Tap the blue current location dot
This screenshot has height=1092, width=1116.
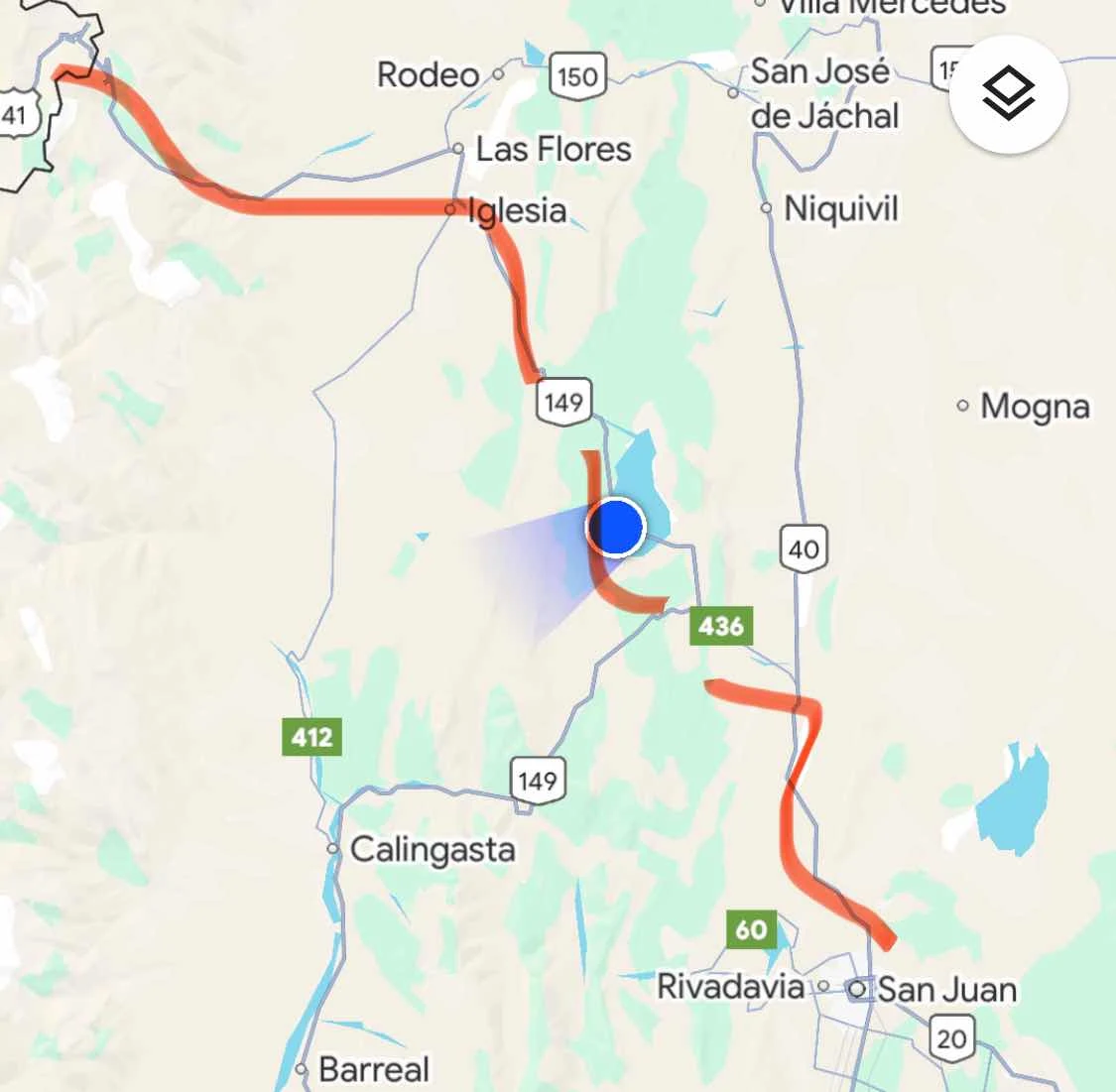[616, 528]
